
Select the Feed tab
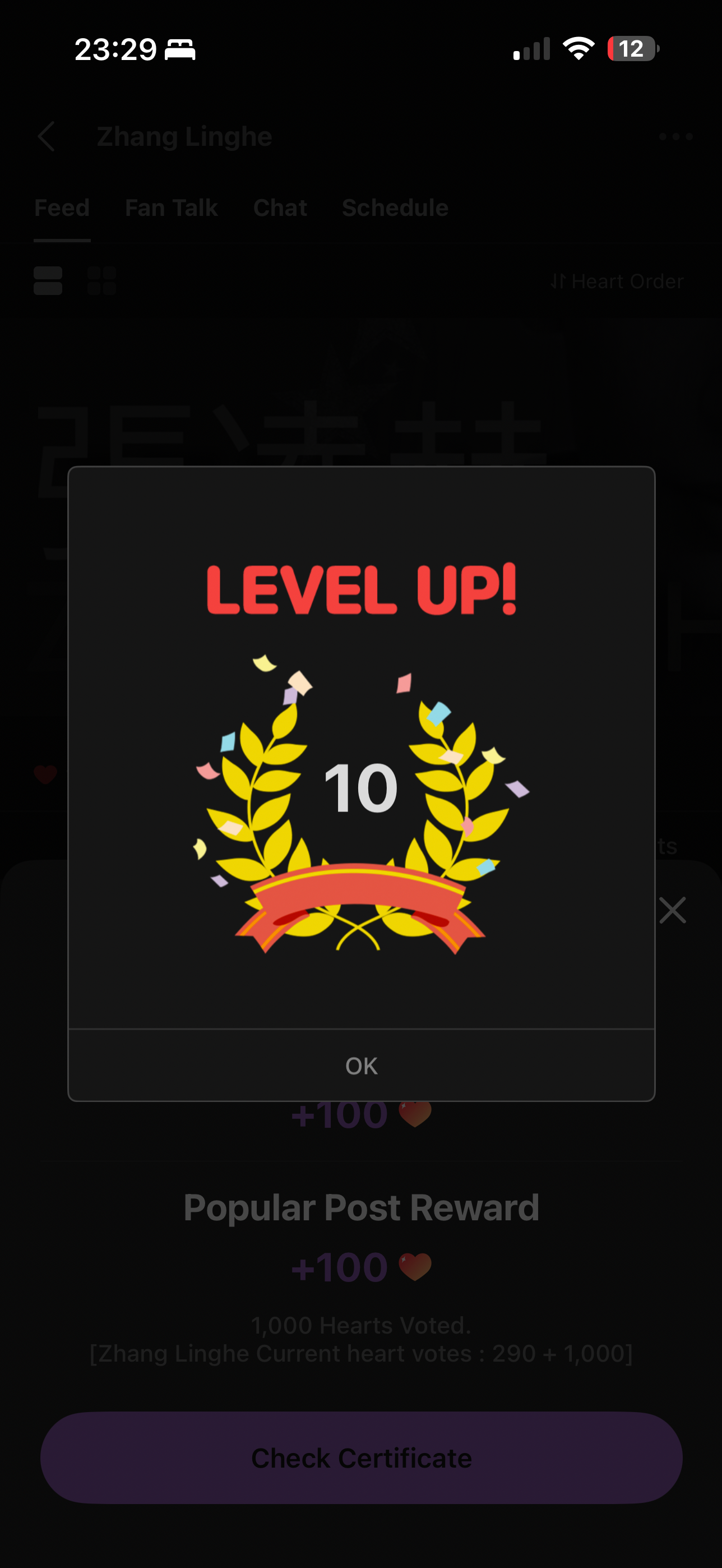click(62, 207)
